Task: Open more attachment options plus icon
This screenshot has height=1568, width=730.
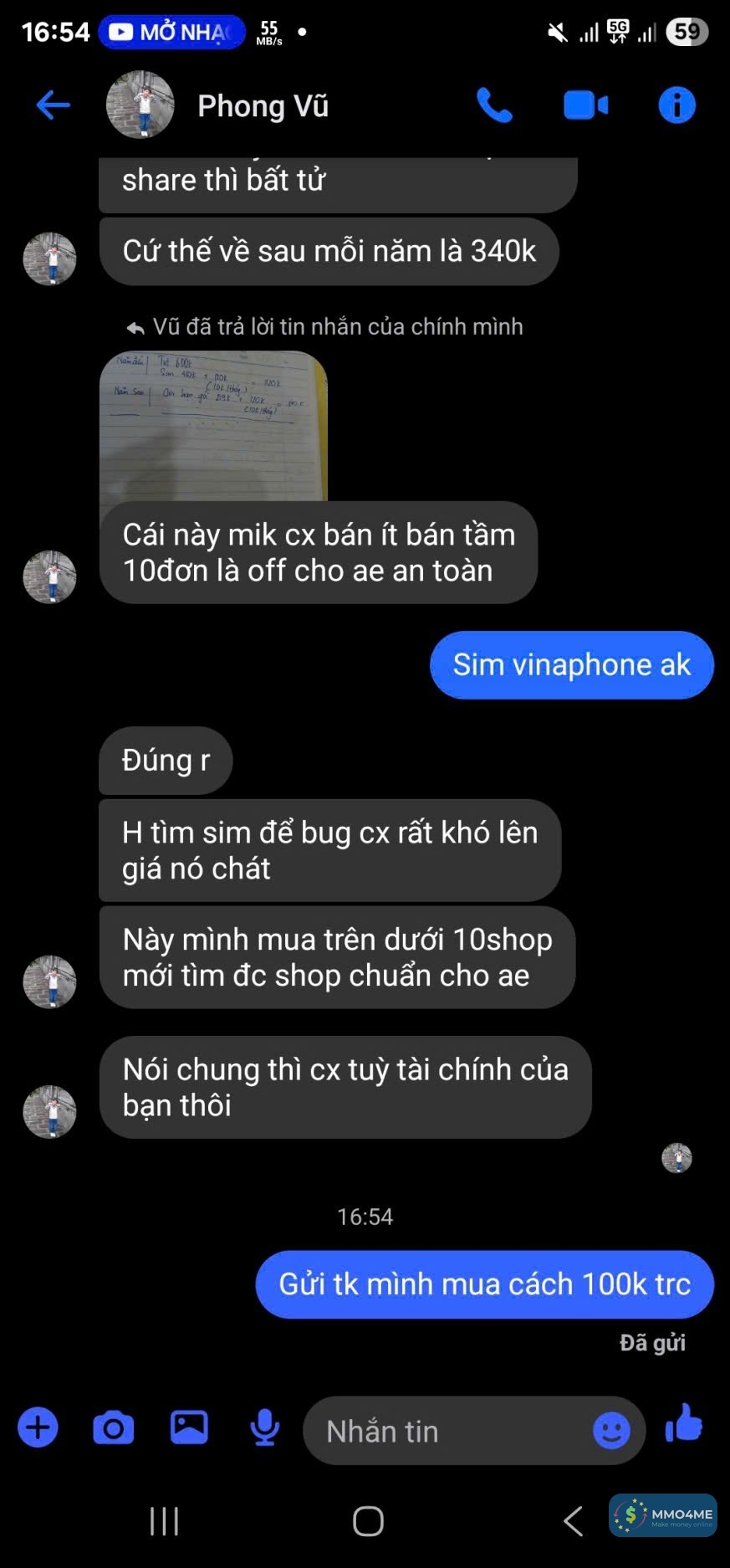Action: (x=38, y=1427)
